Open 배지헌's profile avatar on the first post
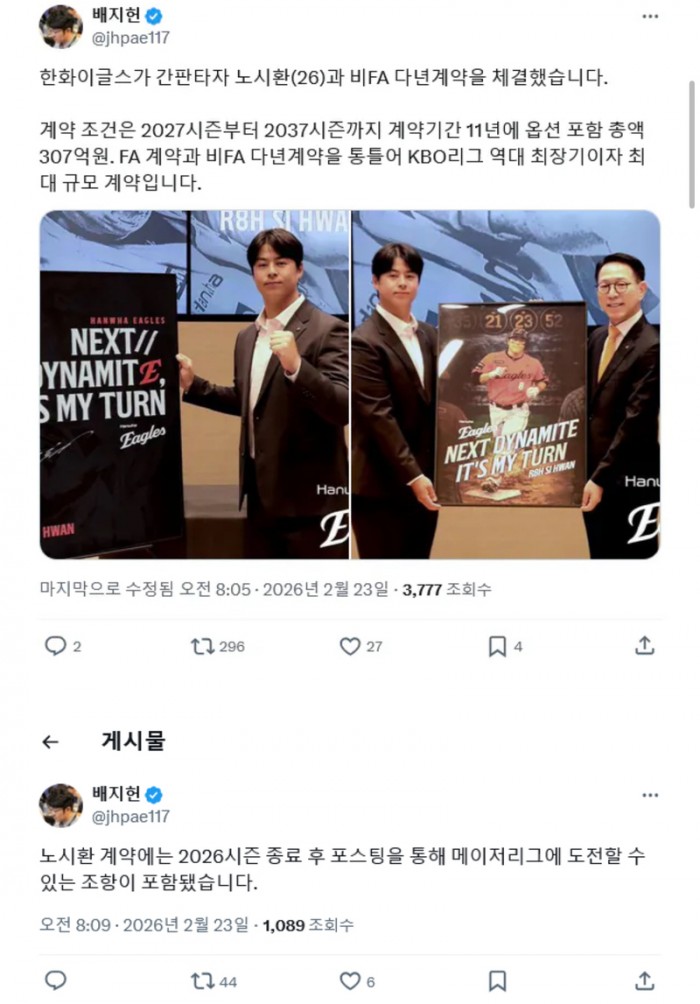The width and height of the screenshot is (700, 1004). click(61, 27)
